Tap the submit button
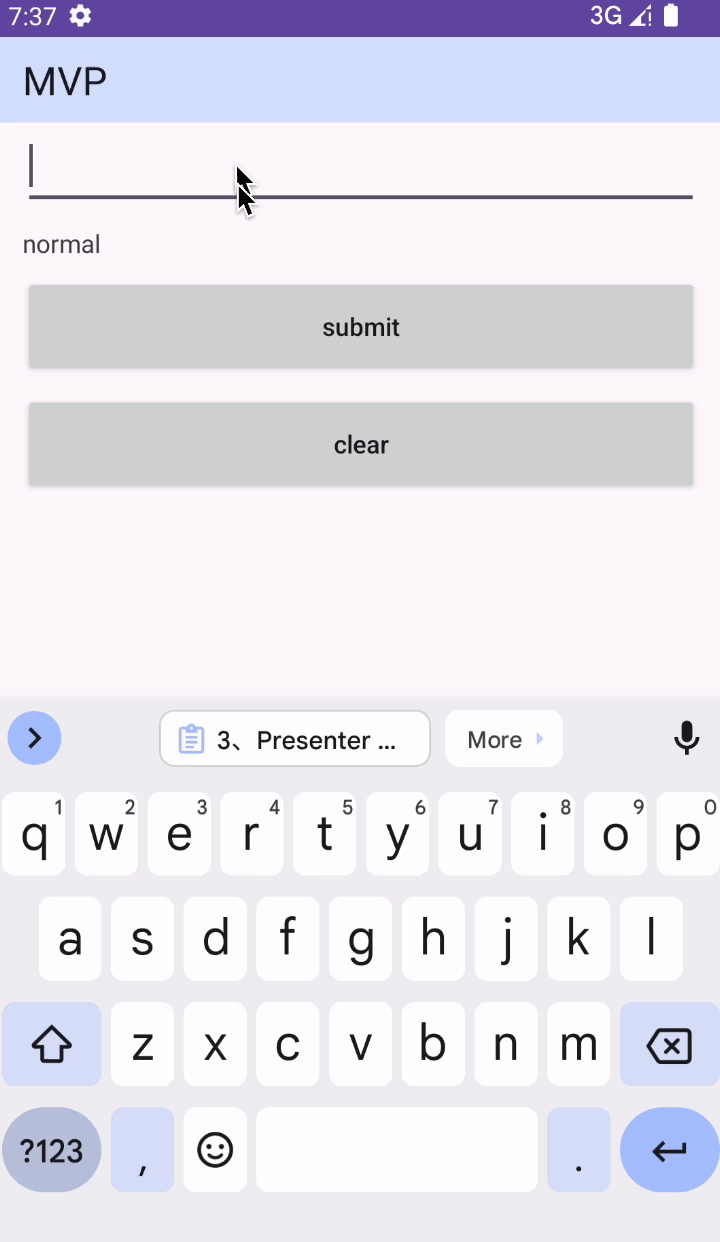This screenshot has width=720, height=1242. pos(360,327)
